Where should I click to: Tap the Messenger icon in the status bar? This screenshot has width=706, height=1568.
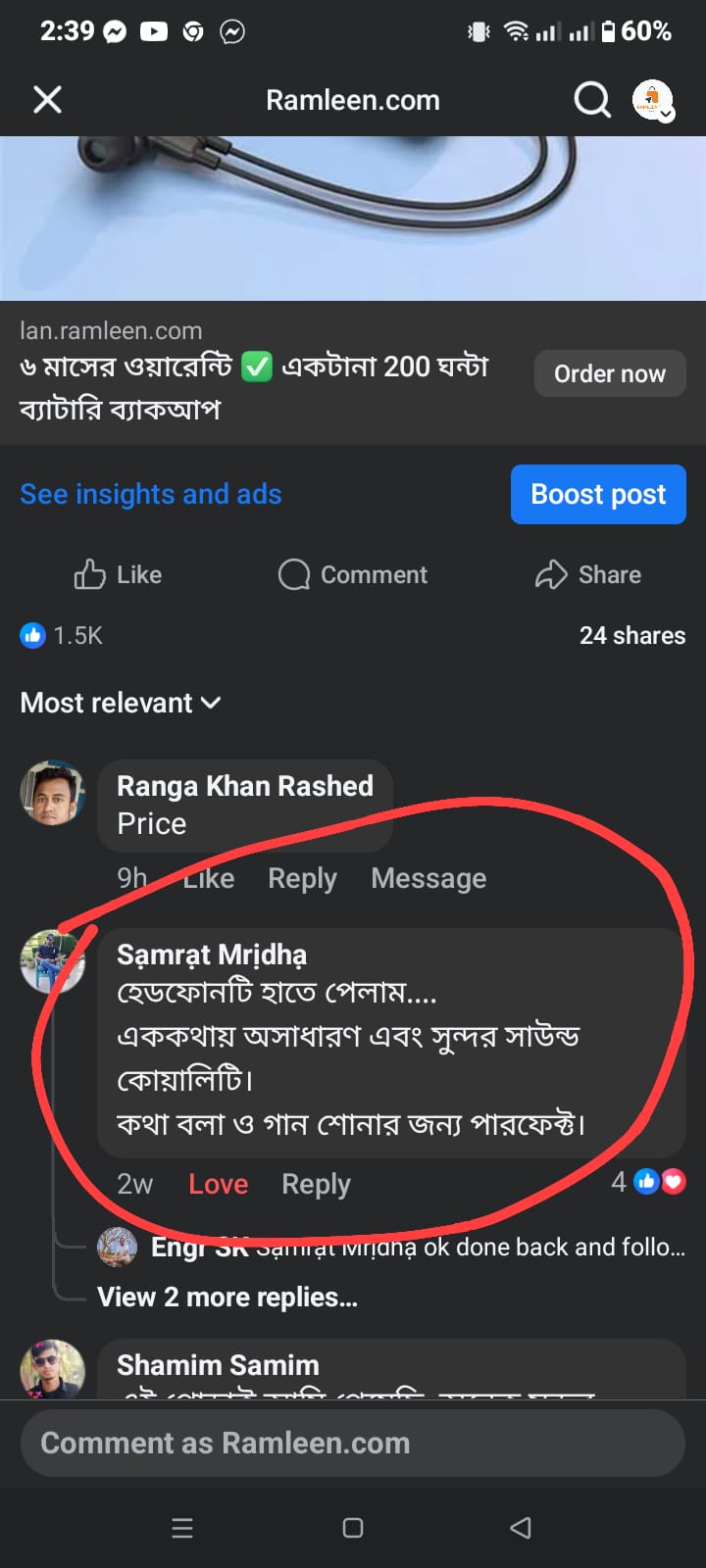(x=117, y=30)
